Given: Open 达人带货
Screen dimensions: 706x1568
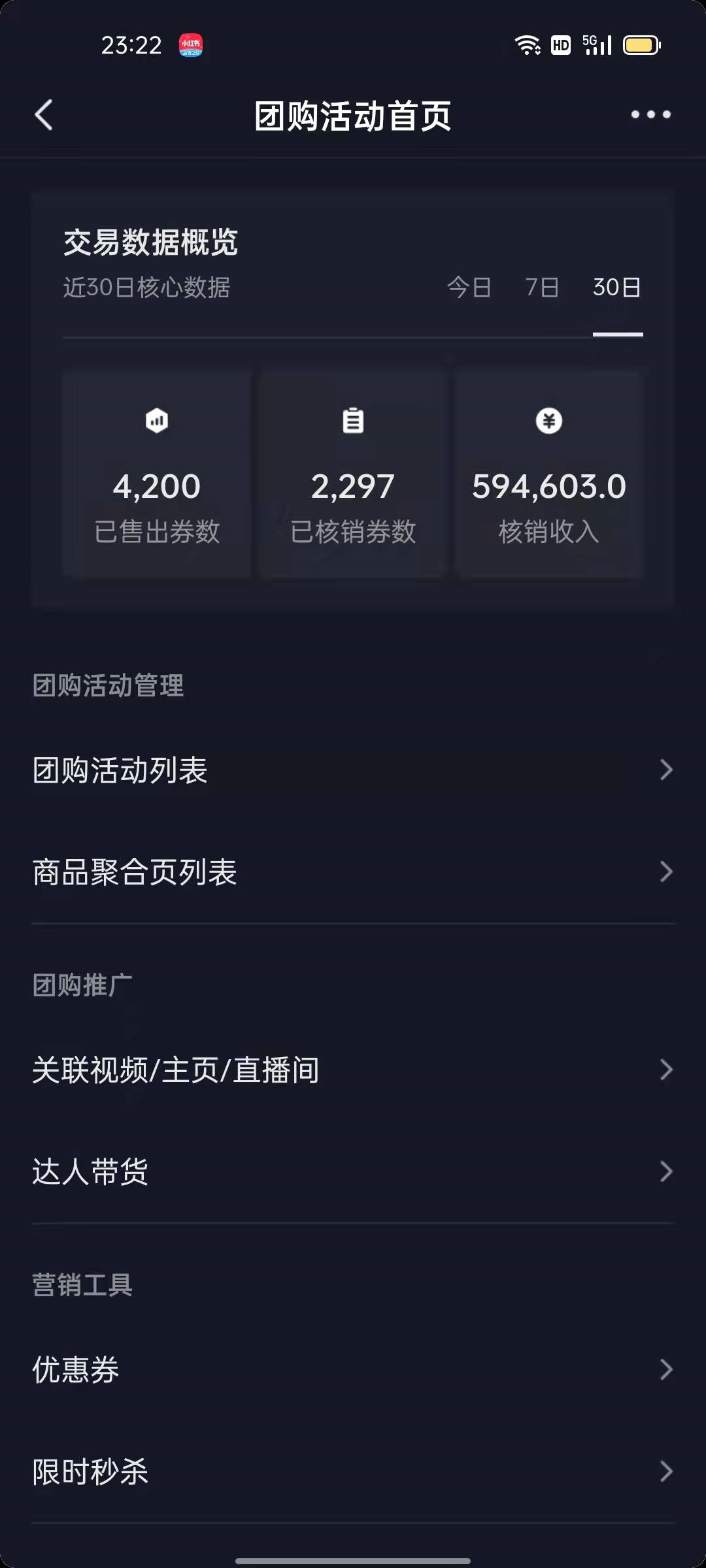Looking at the screenshot, I should pyautogui.click(x=353, y=1171).
